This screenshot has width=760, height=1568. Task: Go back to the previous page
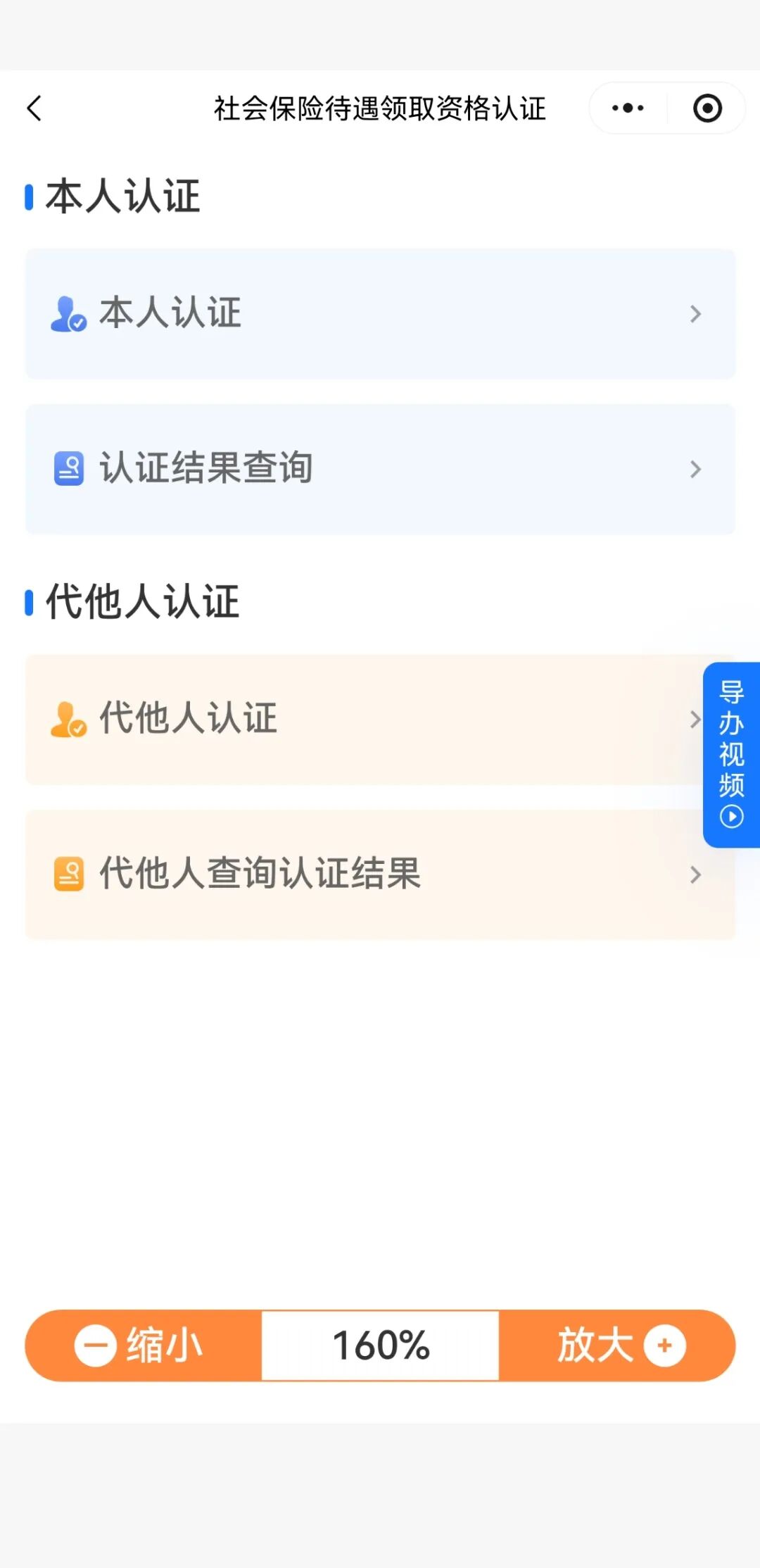pos(34,108)
